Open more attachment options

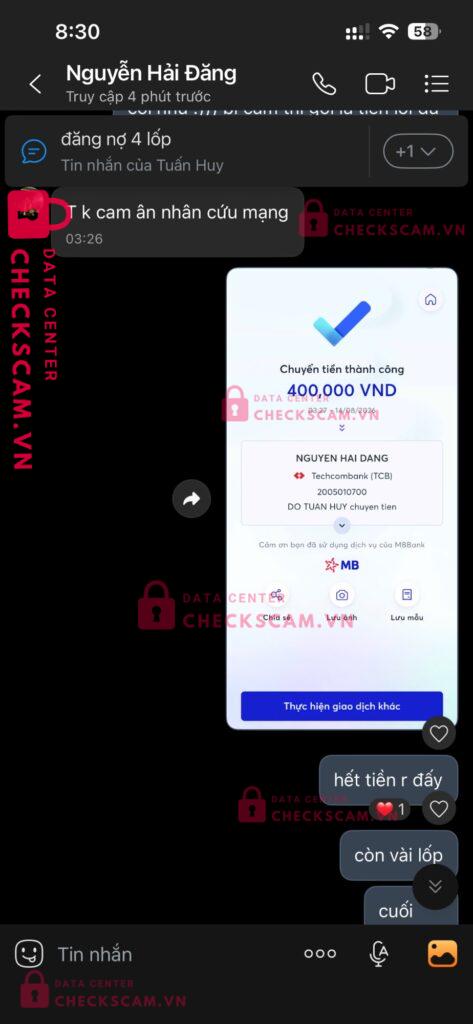tap(320, 953)
